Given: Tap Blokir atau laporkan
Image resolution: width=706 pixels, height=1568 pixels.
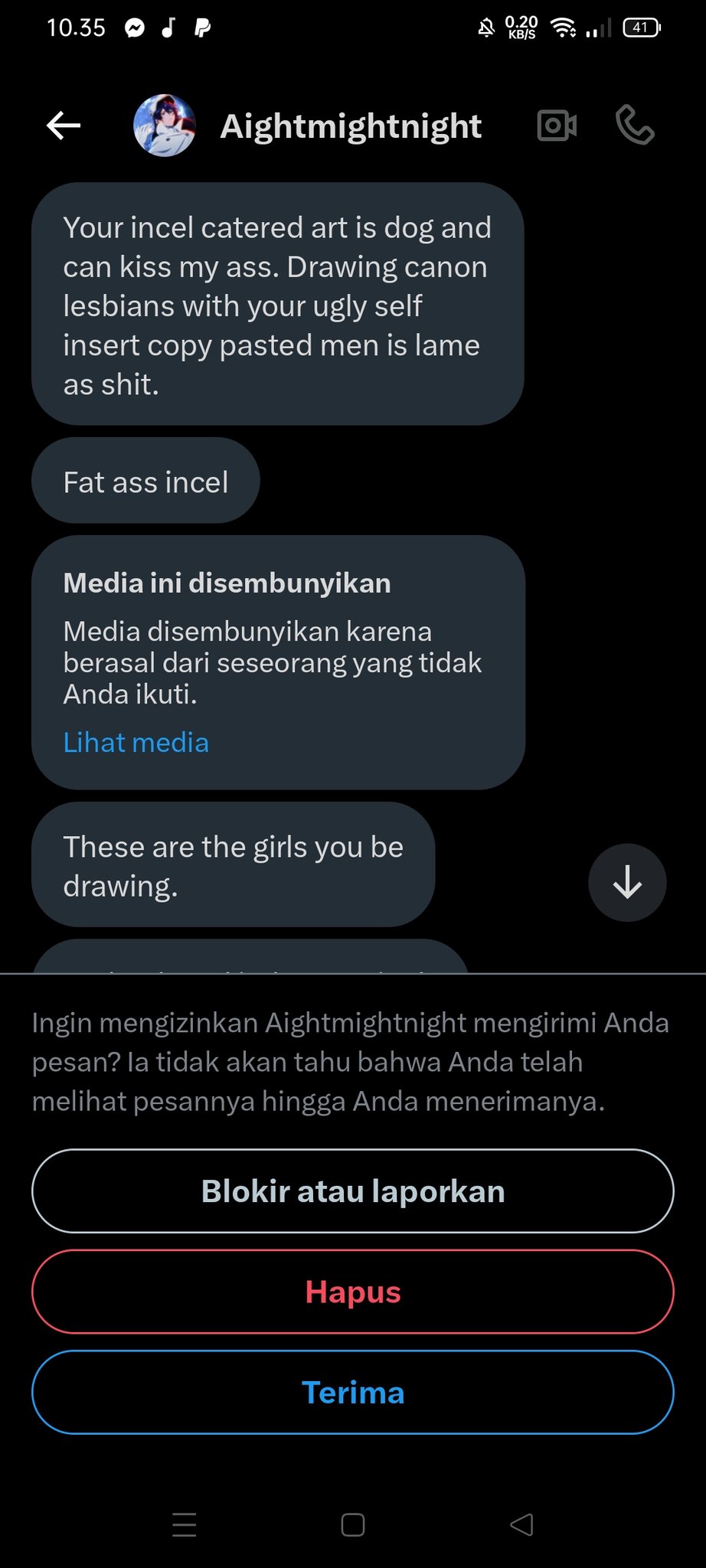Looking at the screenshot, I should click(353, 1191).
